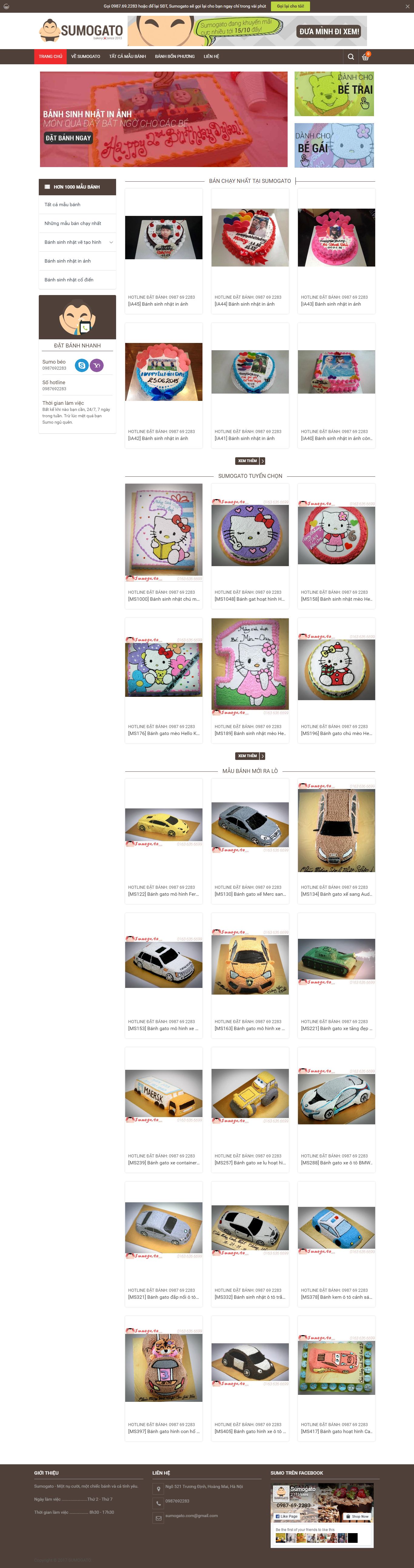Open product [MS134] Bánh gato xế sang Audi

click(336, 894)
